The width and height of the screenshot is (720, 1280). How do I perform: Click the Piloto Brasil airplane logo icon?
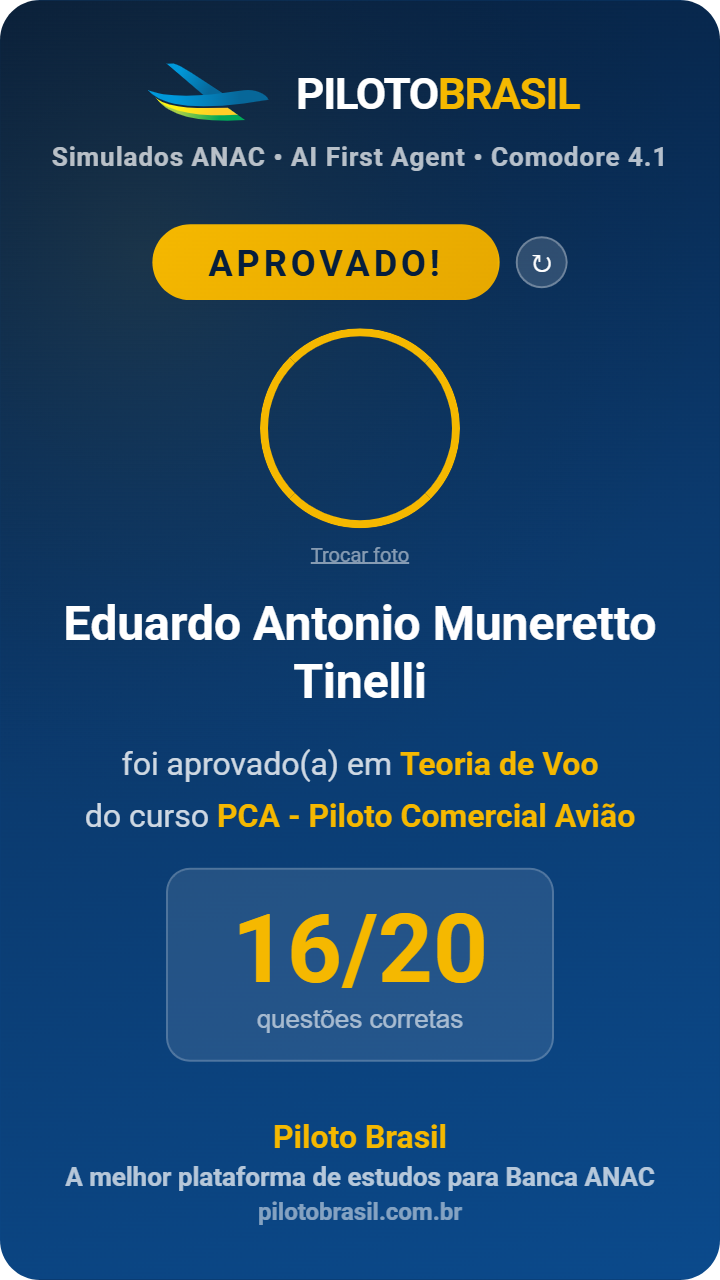click(x=205, y=95)
